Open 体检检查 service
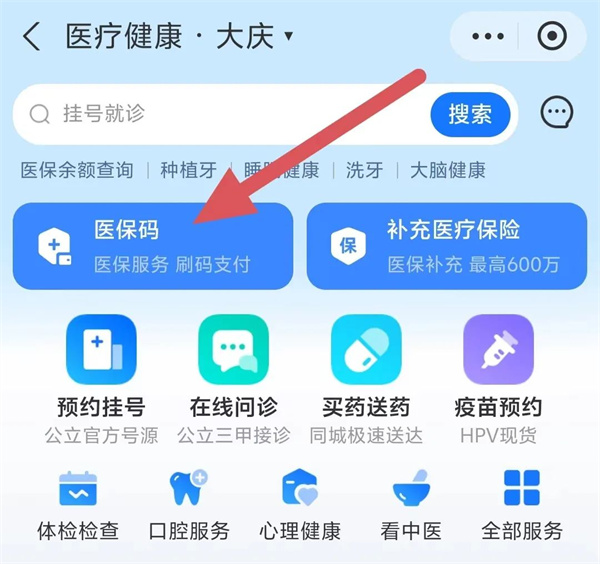This screenshot has height=564, width=600. pyautogui.click(x=77, y=505)
